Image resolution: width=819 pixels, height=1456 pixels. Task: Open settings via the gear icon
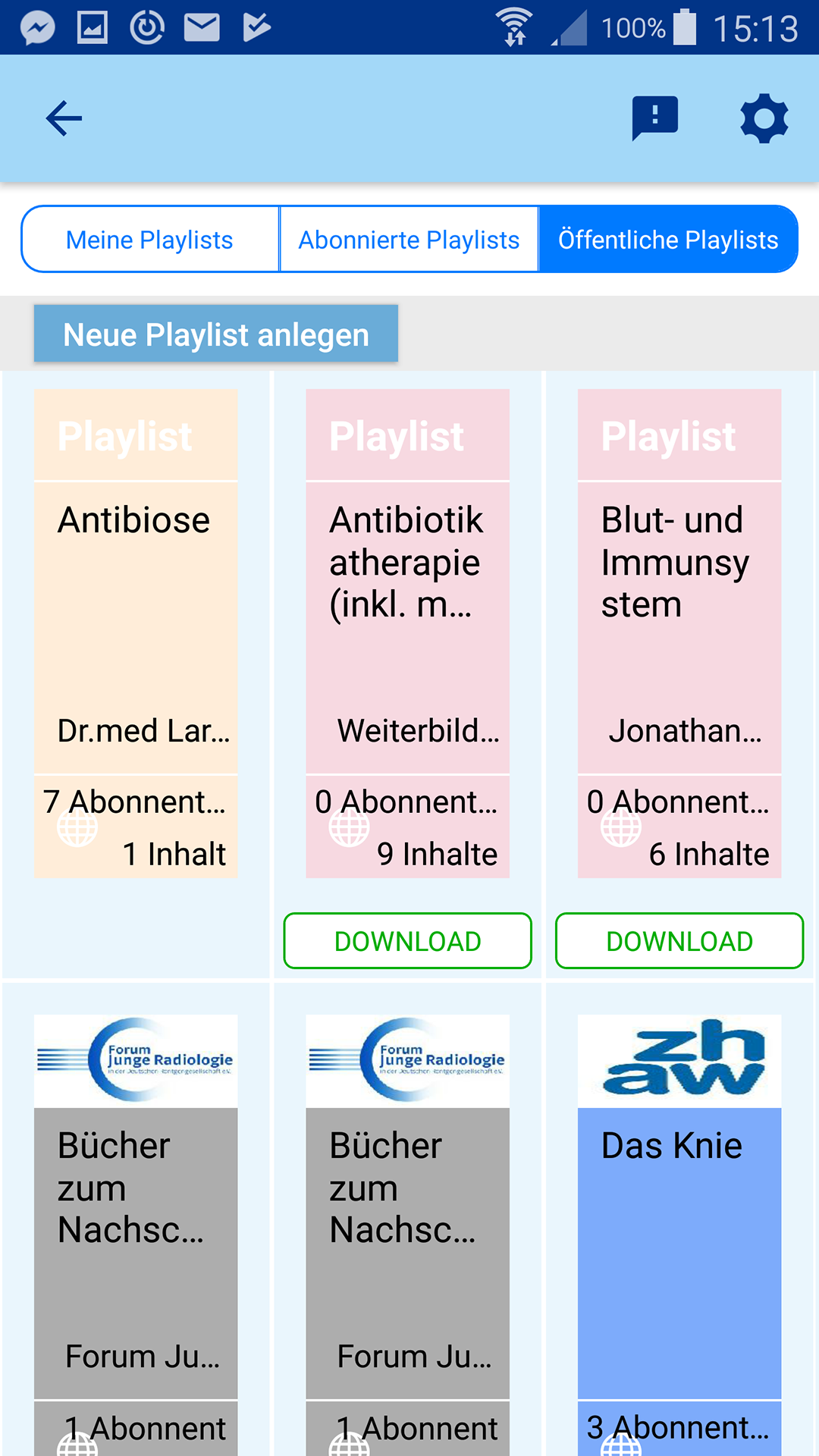[764, 118]
